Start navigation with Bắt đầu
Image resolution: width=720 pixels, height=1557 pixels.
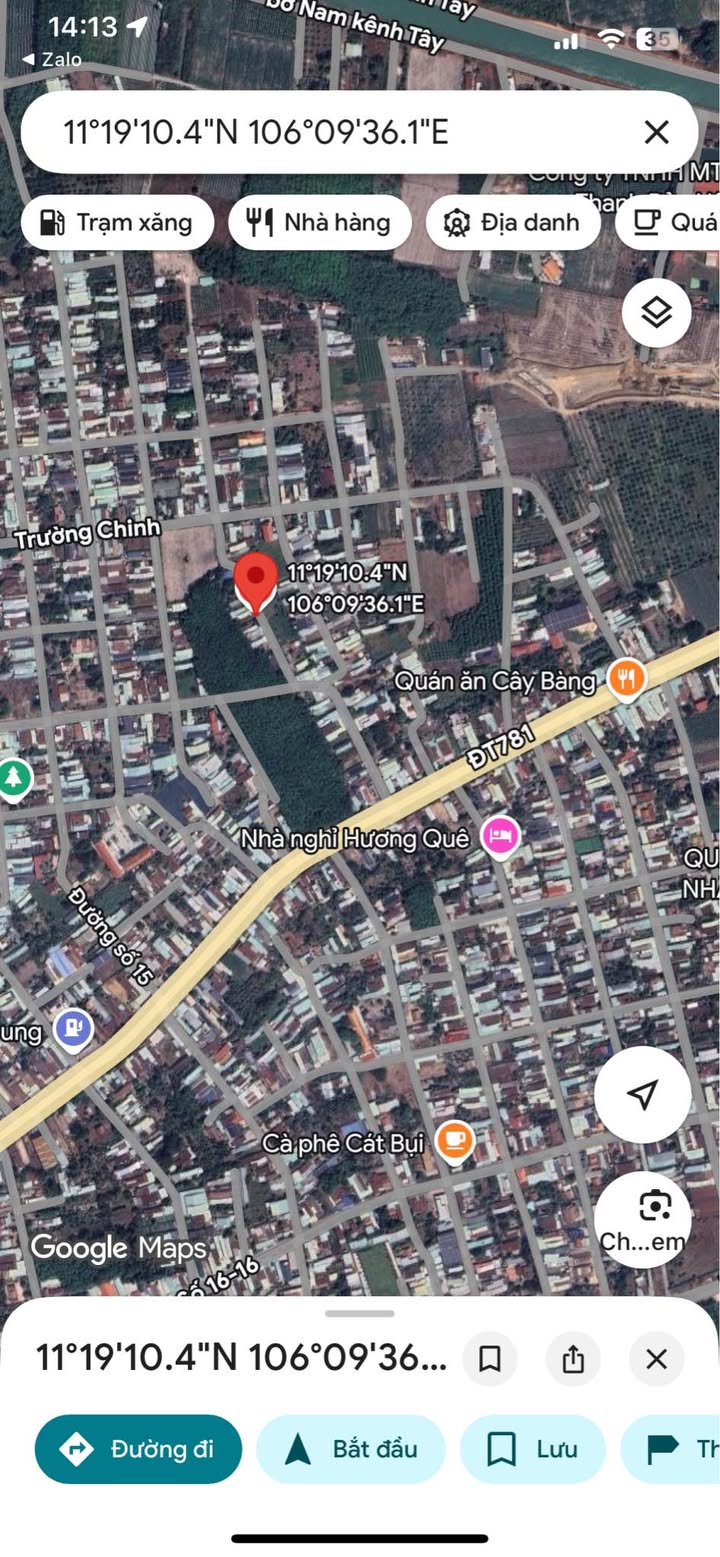point(351,1449)
